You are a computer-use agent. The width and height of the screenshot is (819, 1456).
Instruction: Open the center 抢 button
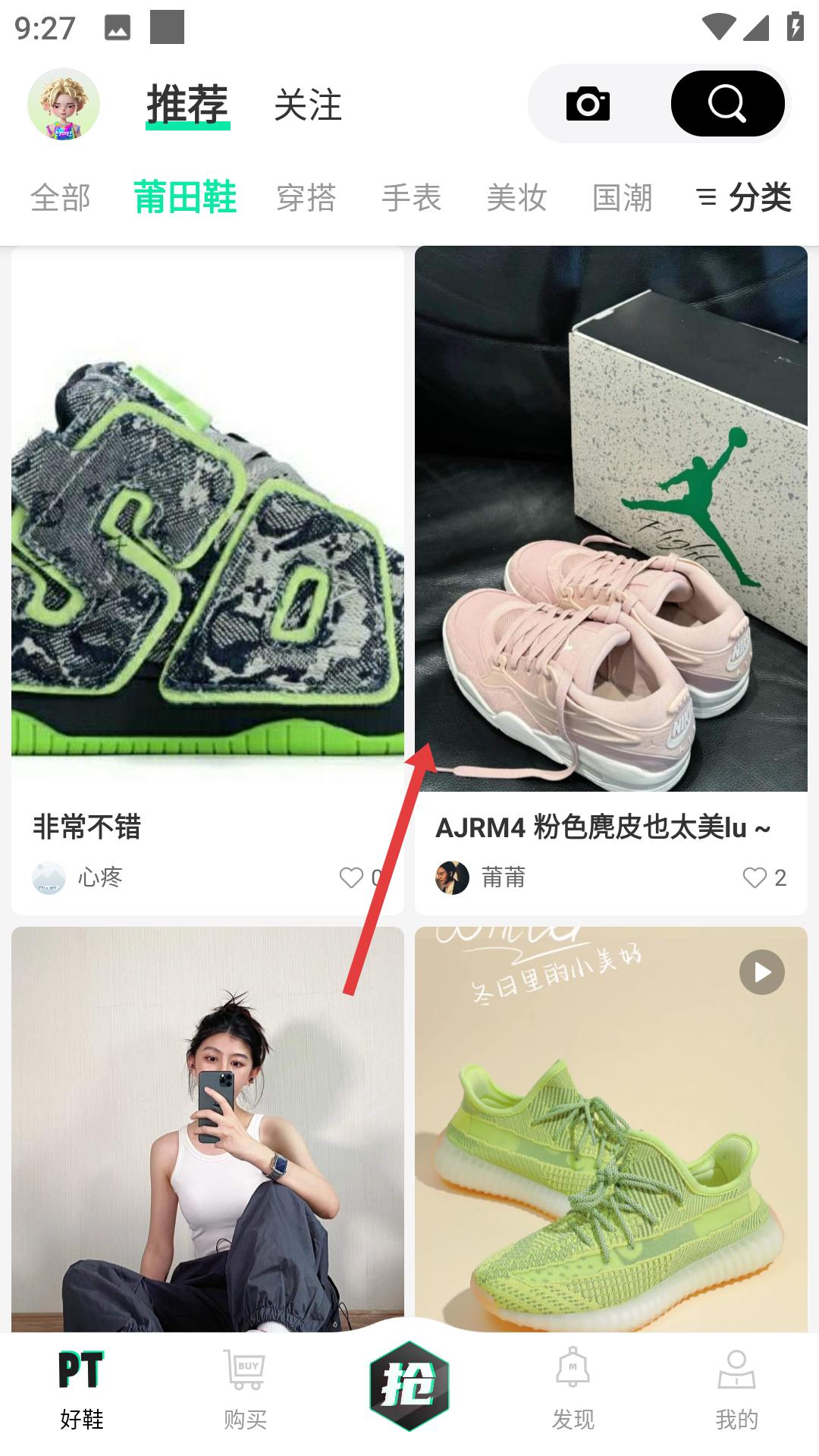(409, 1385)
